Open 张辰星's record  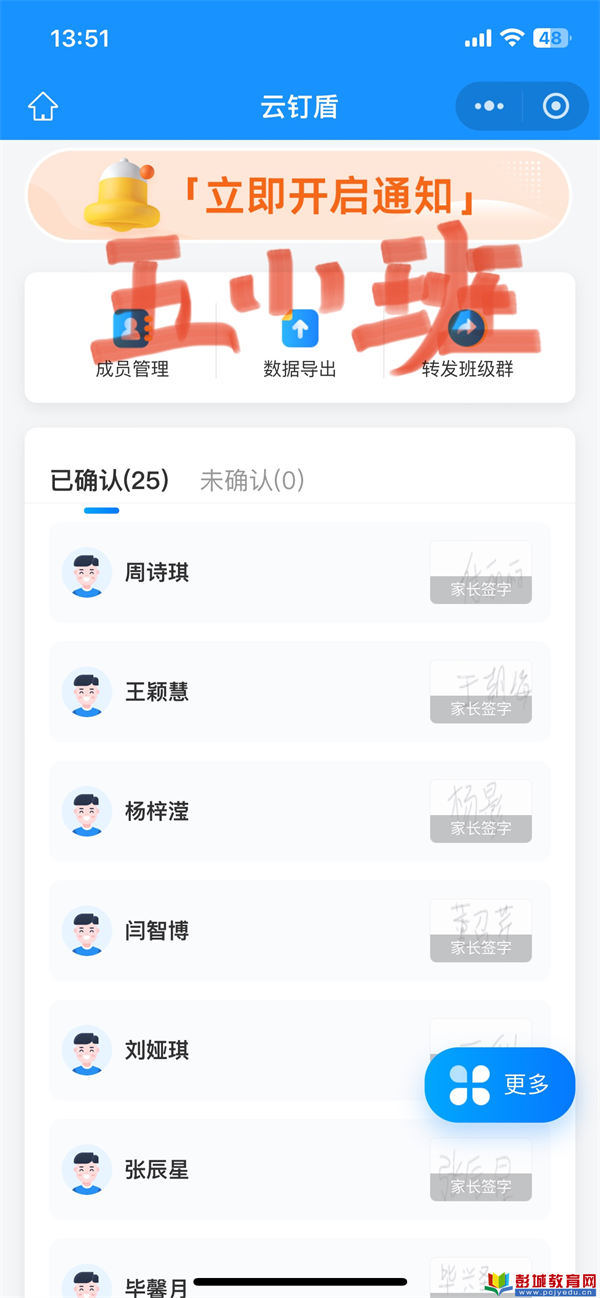[x=300, y=1169]
